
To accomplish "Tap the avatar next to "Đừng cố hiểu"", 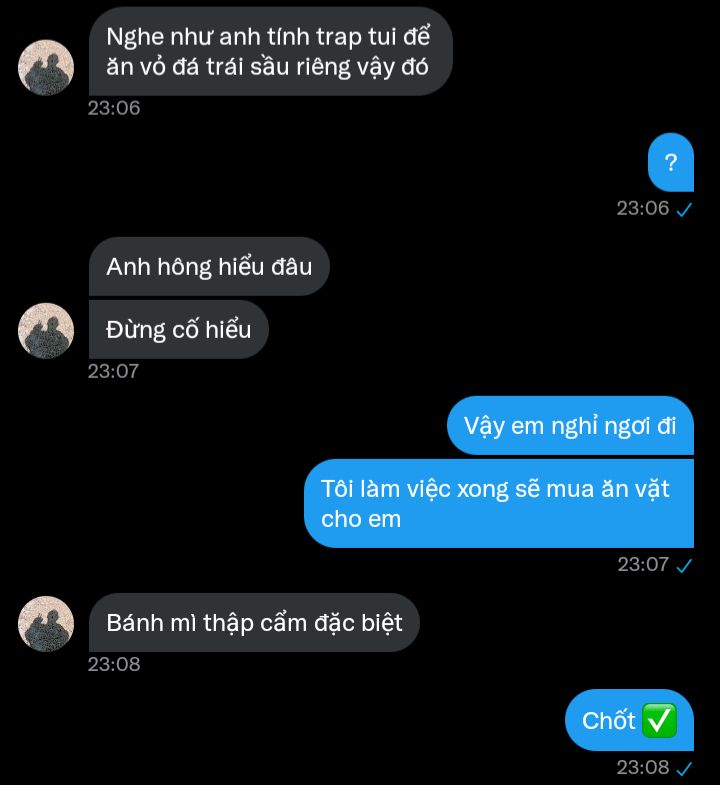I will pyautogui.click(x=46, y=331).
